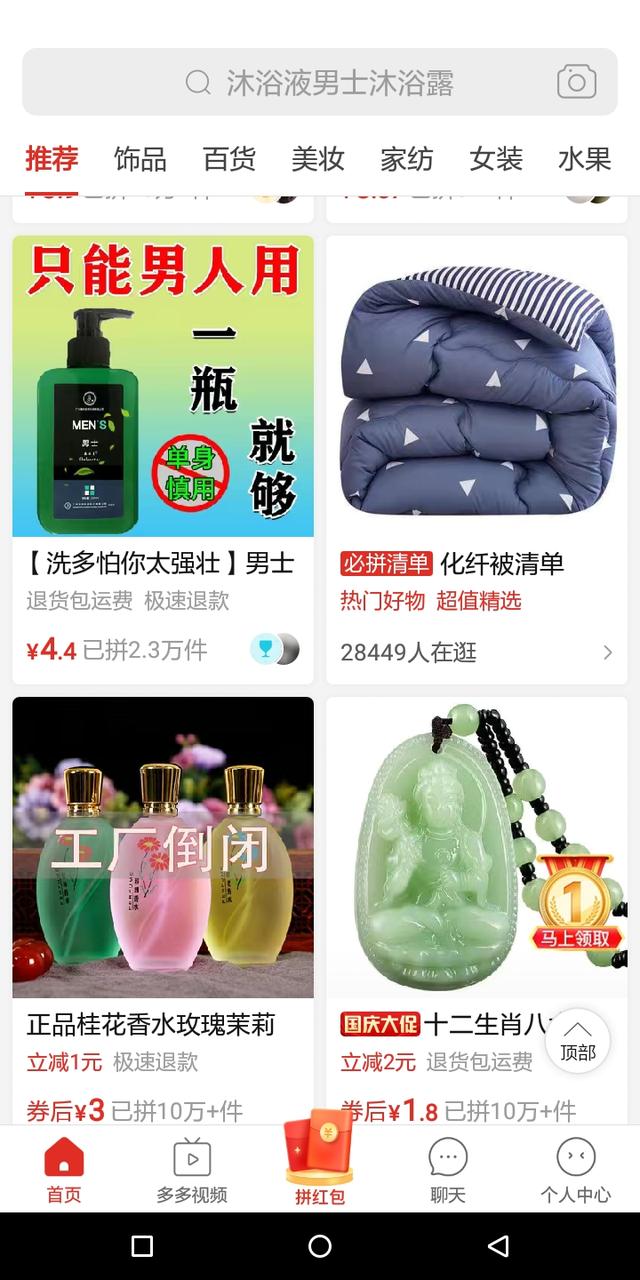Viewport: 640px width, 1280px height.
Task: Tap the 首页 home tab
Action: coord(64,1169)
